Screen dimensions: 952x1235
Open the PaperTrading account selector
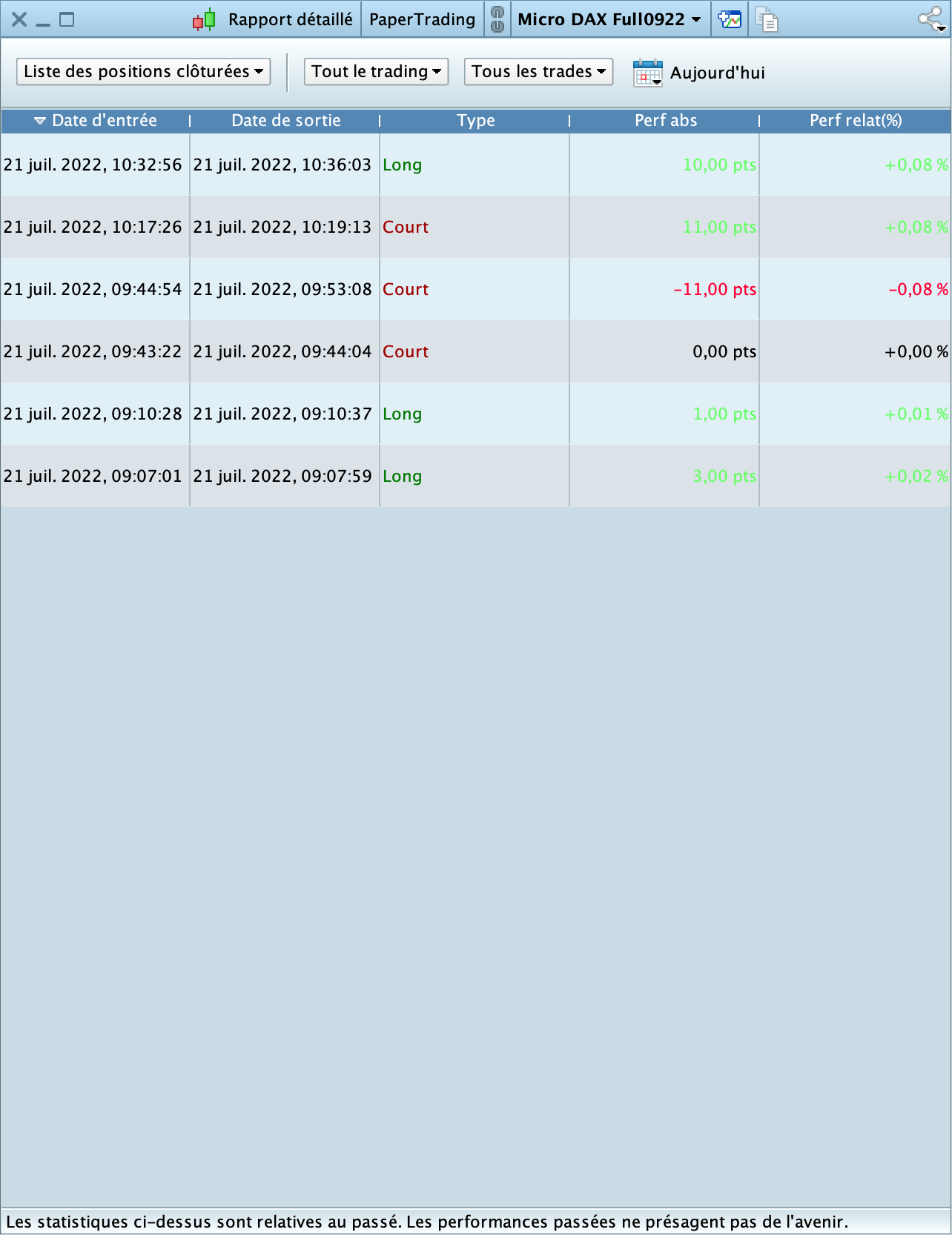(422, 19)
